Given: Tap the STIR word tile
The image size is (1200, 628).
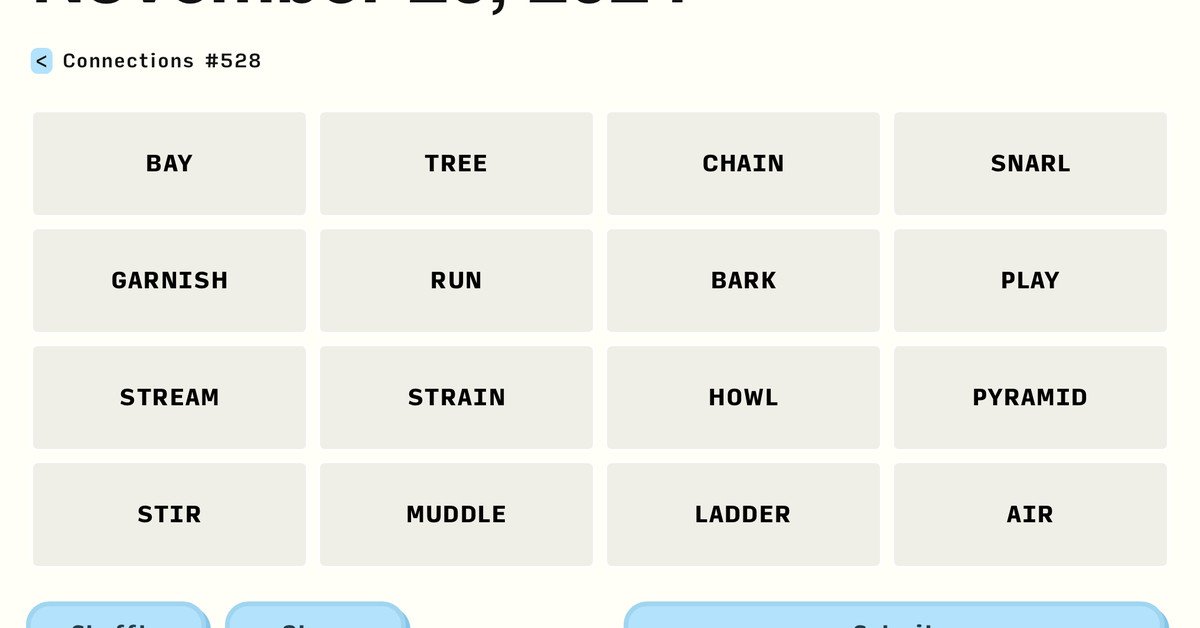Looking at the screenshot, I should click(169, 514).
